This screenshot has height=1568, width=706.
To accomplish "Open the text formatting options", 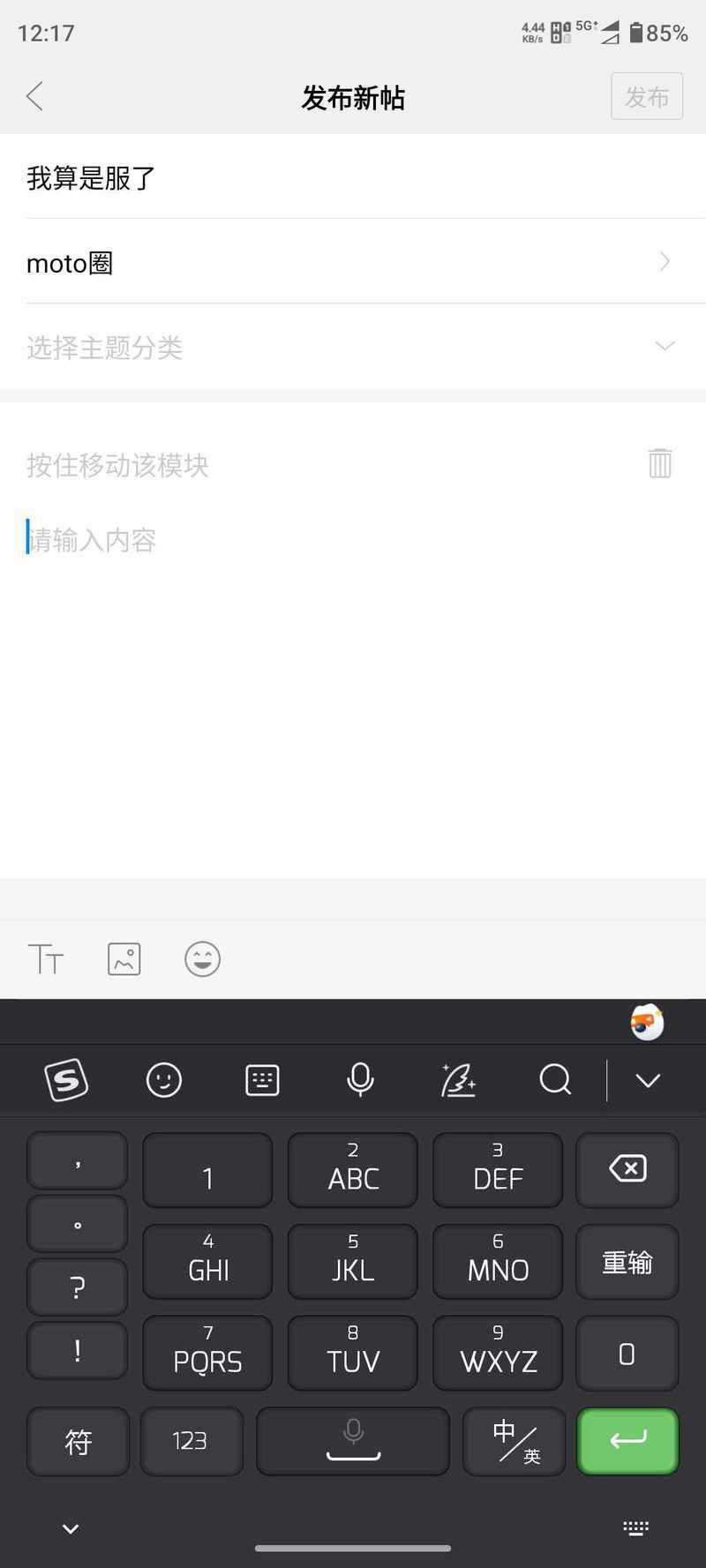I will coord(46,958).
